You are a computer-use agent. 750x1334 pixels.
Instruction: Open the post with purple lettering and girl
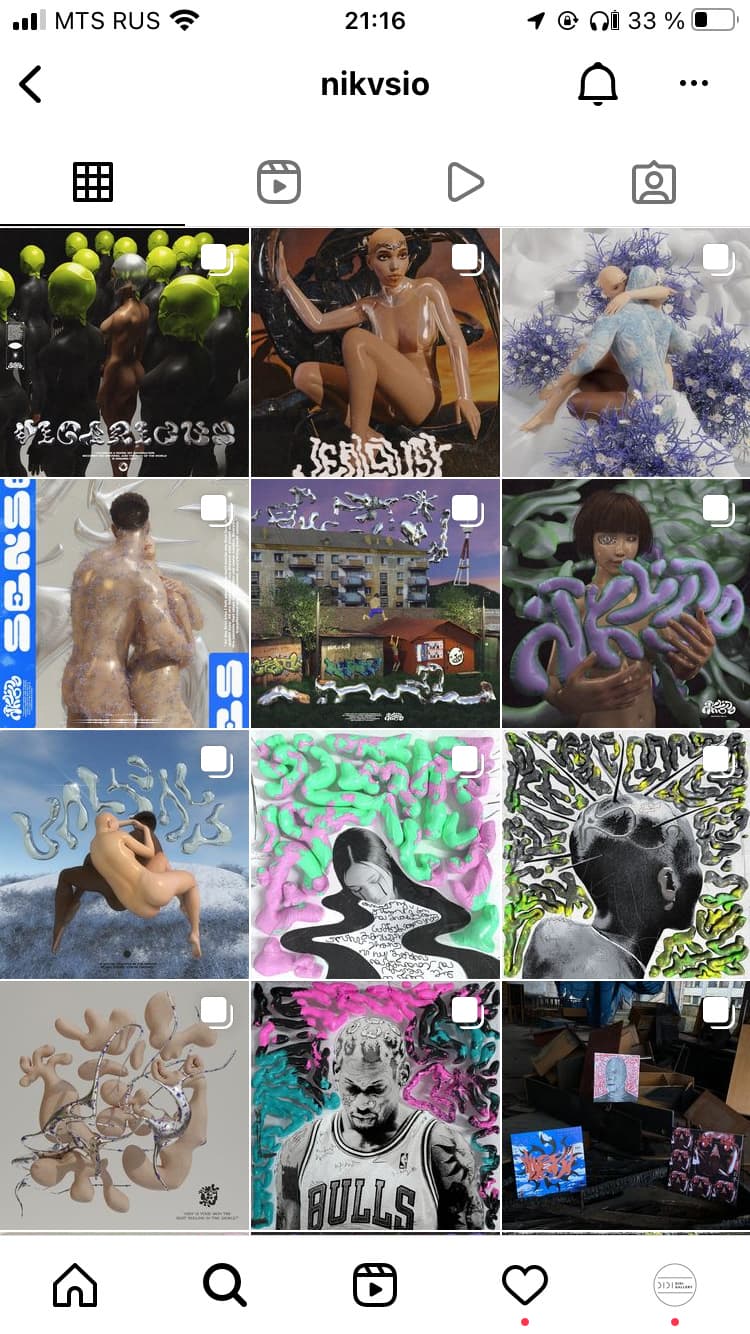(626, 603)
